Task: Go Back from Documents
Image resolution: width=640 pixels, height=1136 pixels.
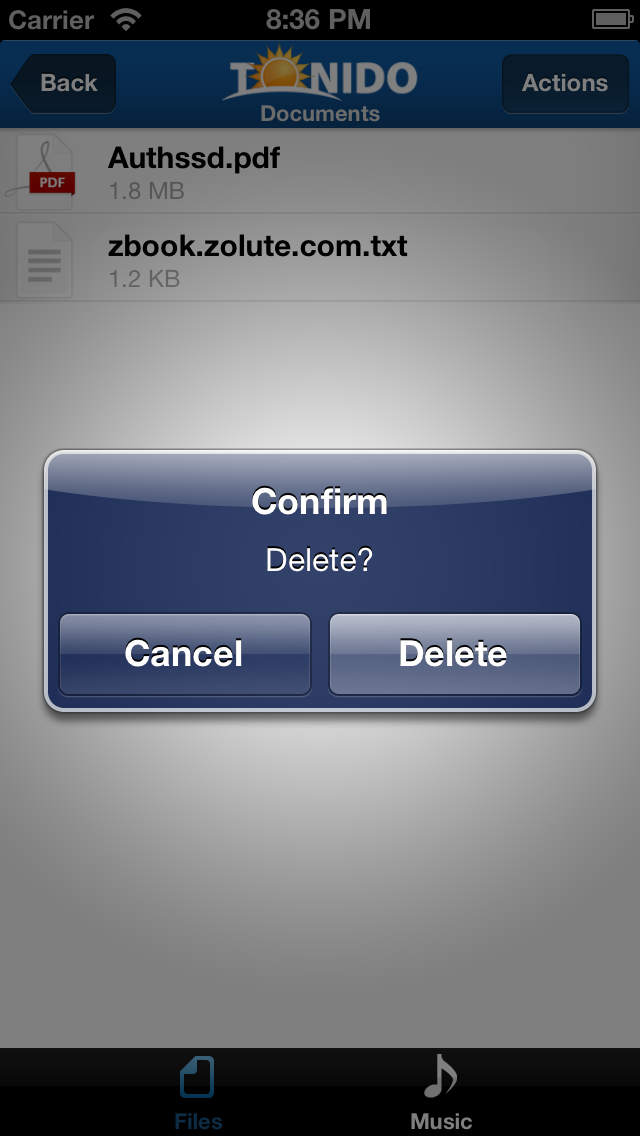Action: click(63, 83)
